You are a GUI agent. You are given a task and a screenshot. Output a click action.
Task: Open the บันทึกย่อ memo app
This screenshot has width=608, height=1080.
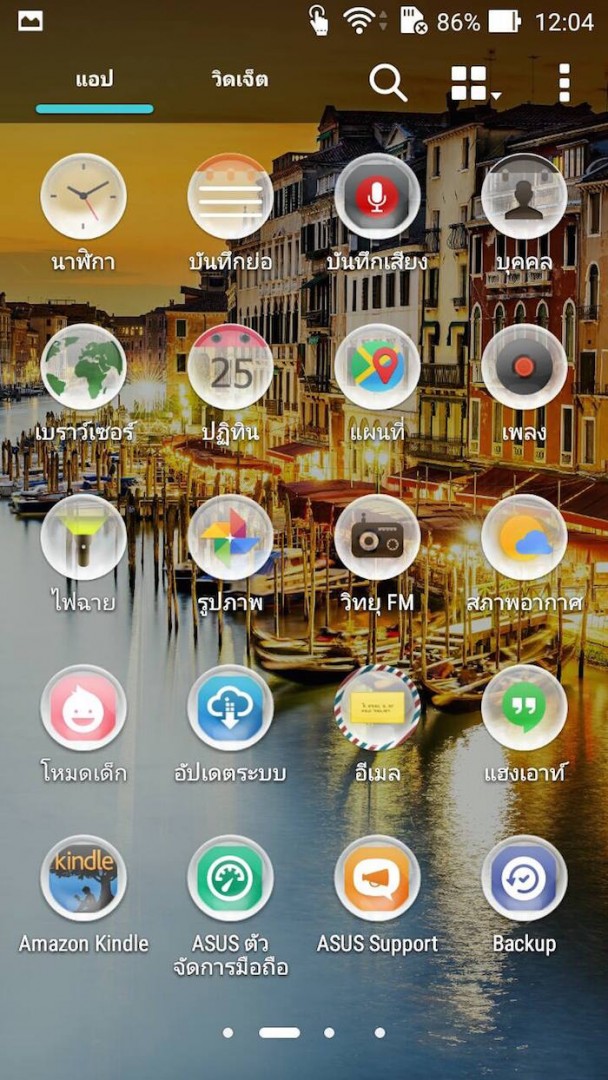tap(230, 197)
